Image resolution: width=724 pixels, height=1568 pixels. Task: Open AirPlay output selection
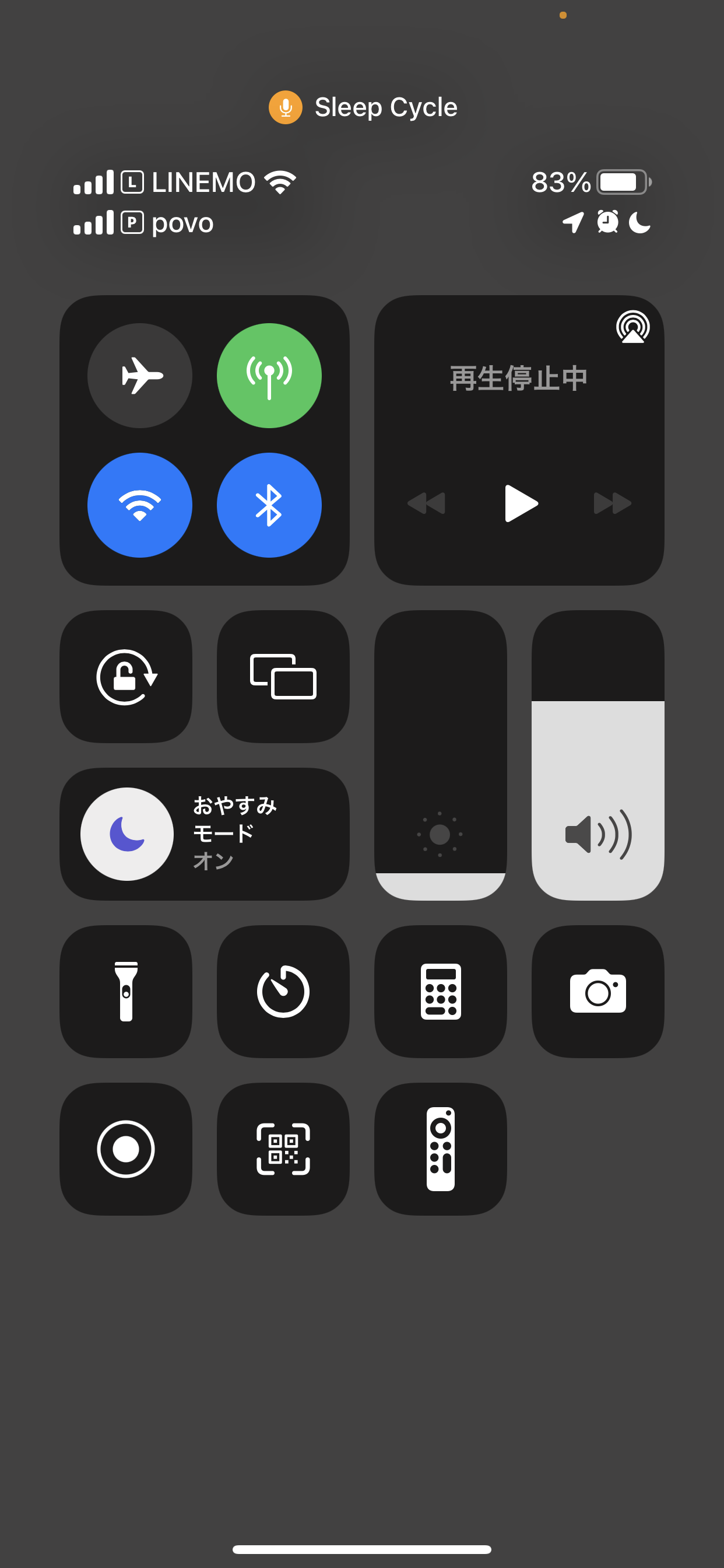click(x=632, y=327)
